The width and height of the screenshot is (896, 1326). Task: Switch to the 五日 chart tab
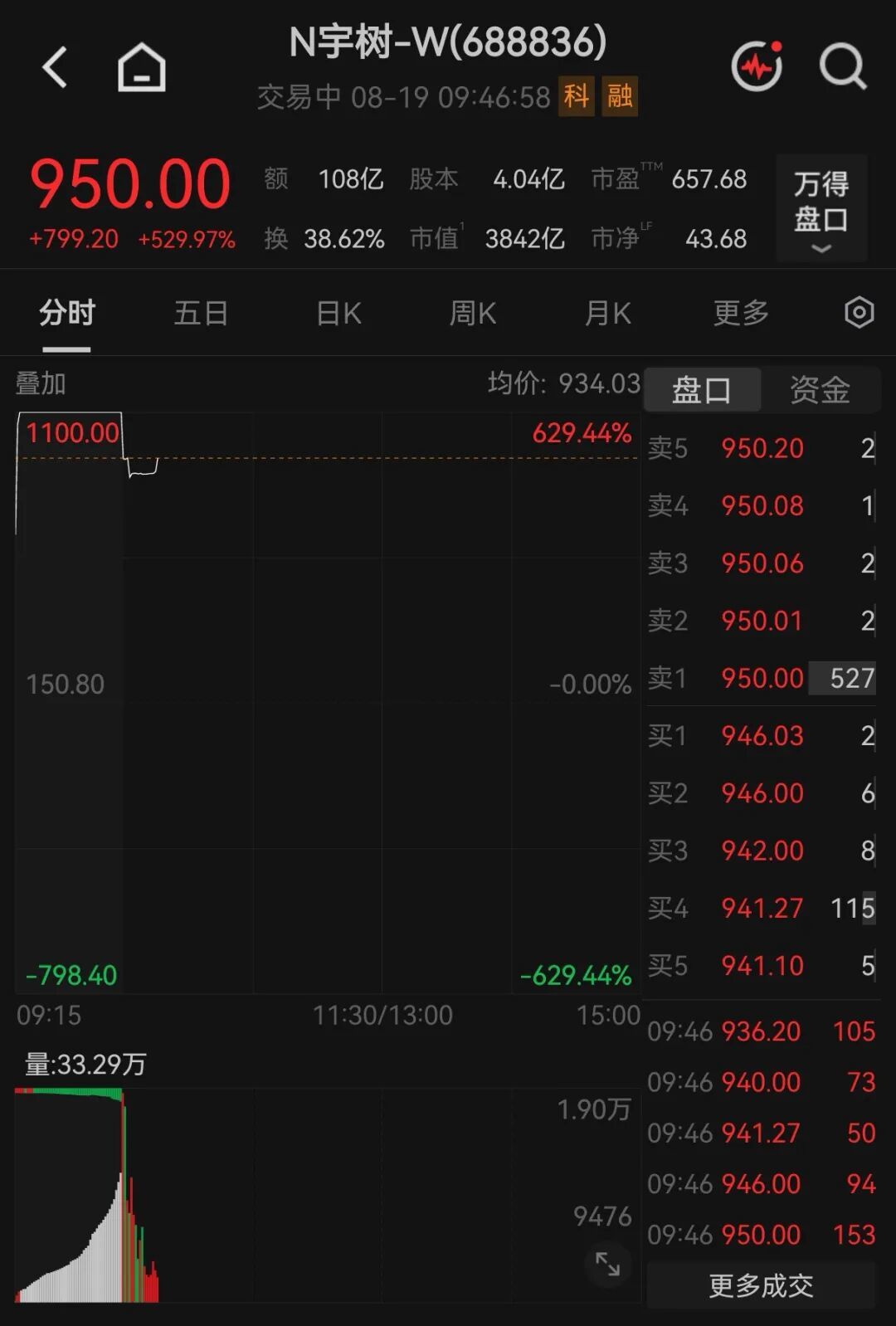tap(201, 314)
